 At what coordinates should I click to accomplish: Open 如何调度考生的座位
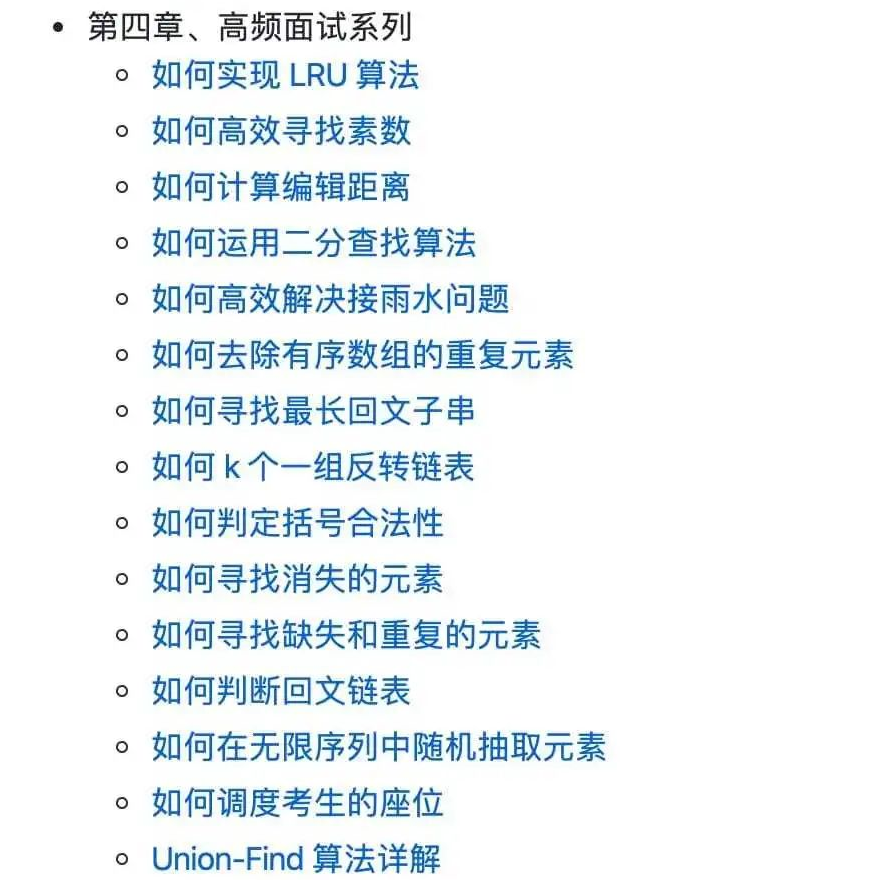click(297, 803)
